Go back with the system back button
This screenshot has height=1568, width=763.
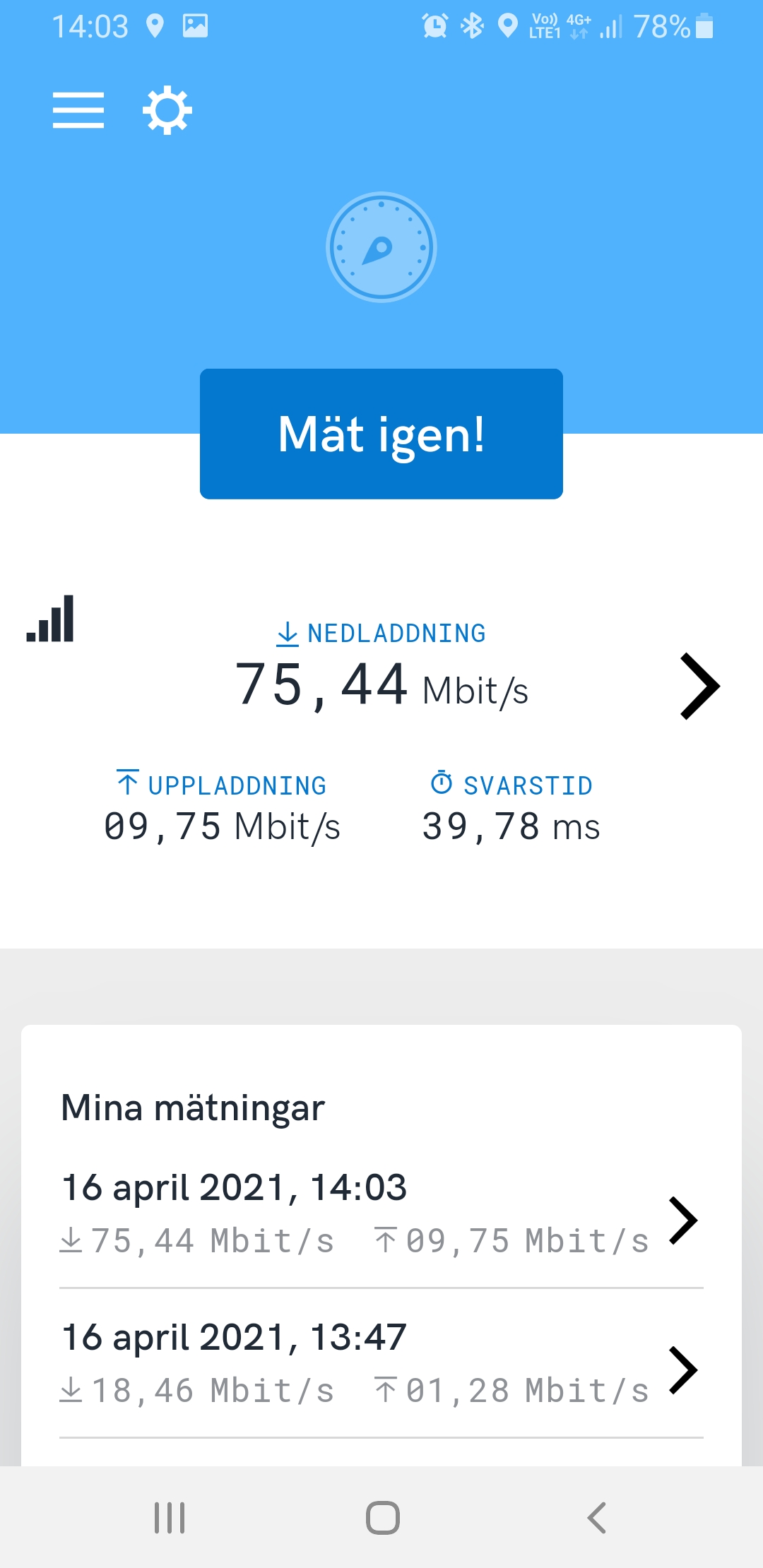coord(597,1517)
